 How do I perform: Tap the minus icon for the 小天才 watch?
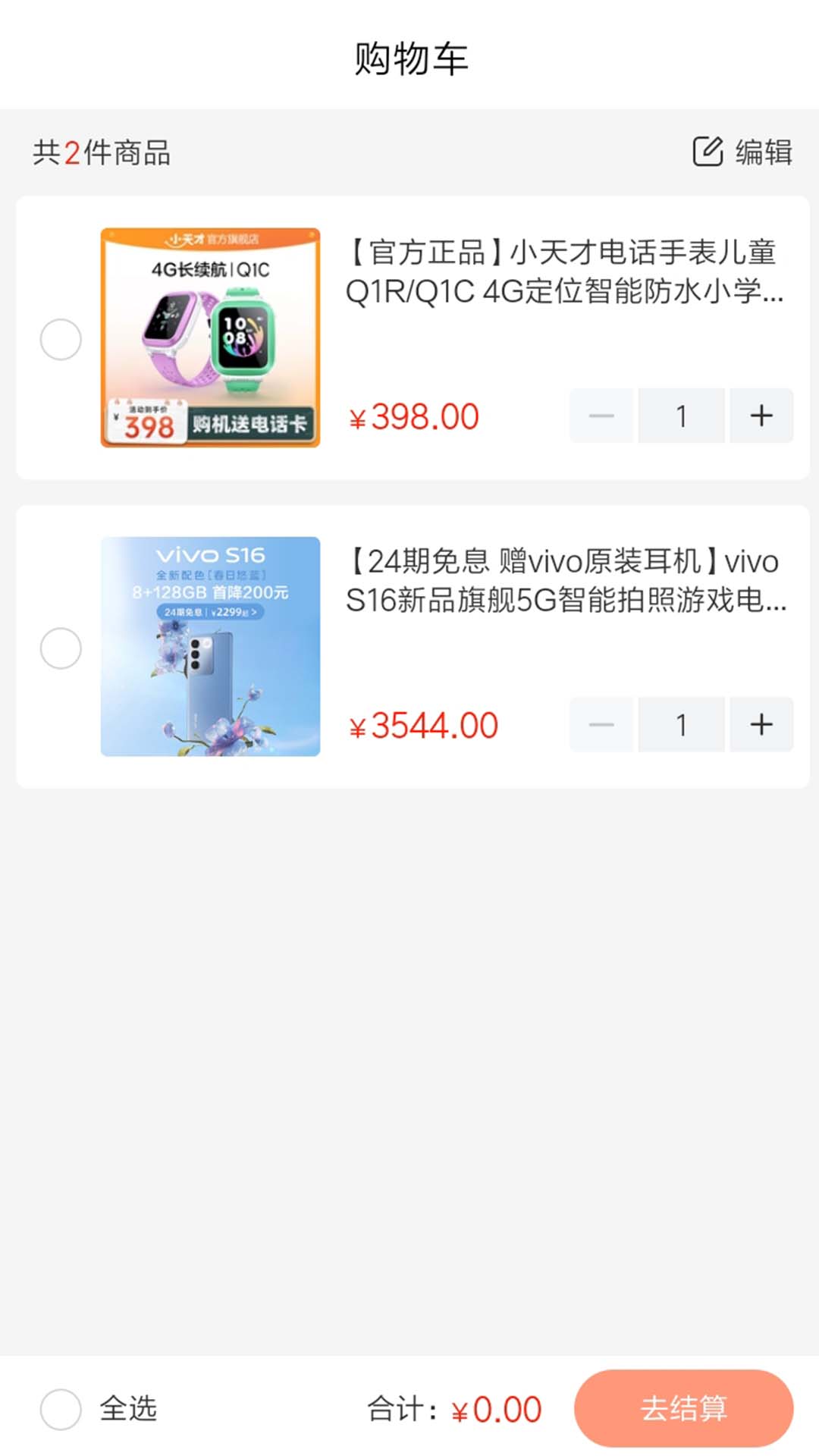click(601, 415)
